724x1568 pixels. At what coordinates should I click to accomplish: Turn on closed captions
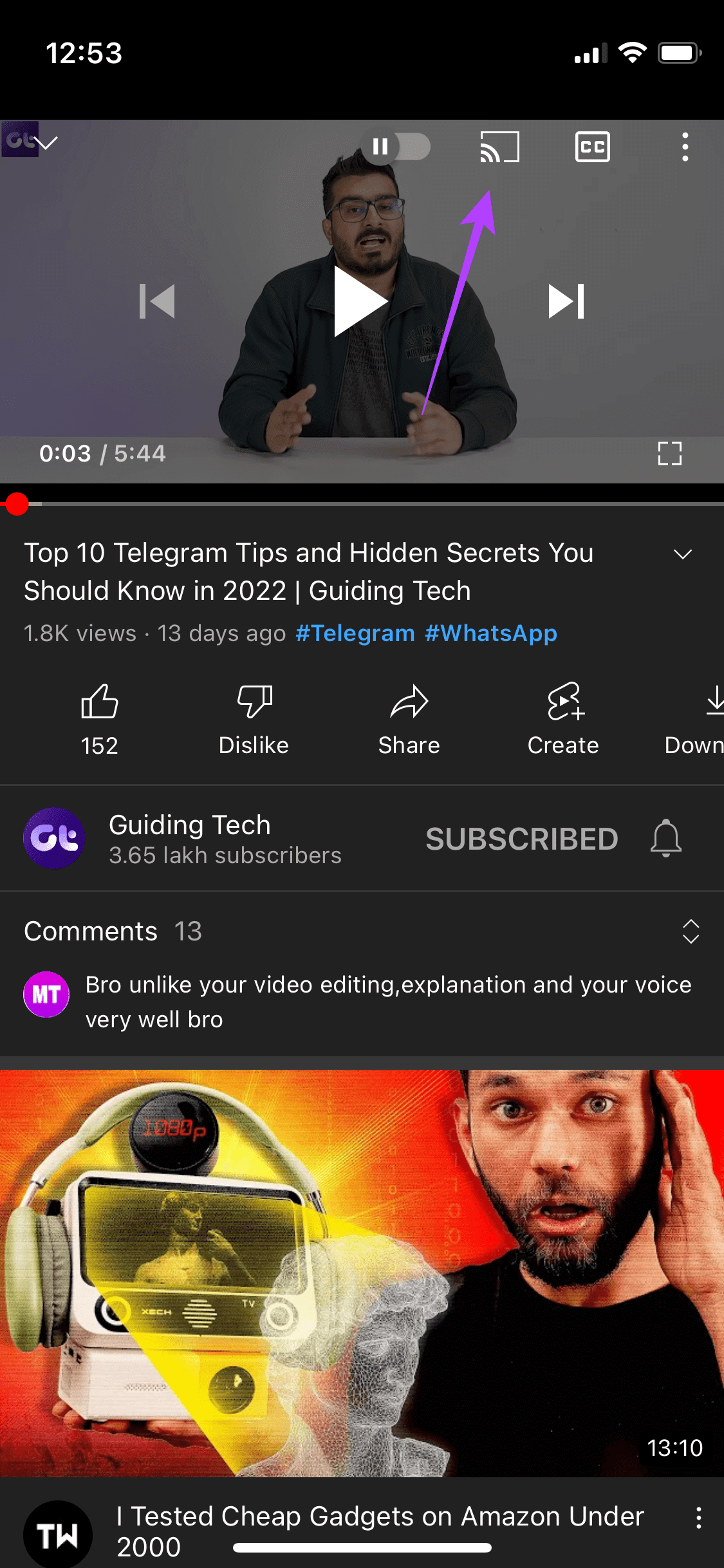(592, 147)
